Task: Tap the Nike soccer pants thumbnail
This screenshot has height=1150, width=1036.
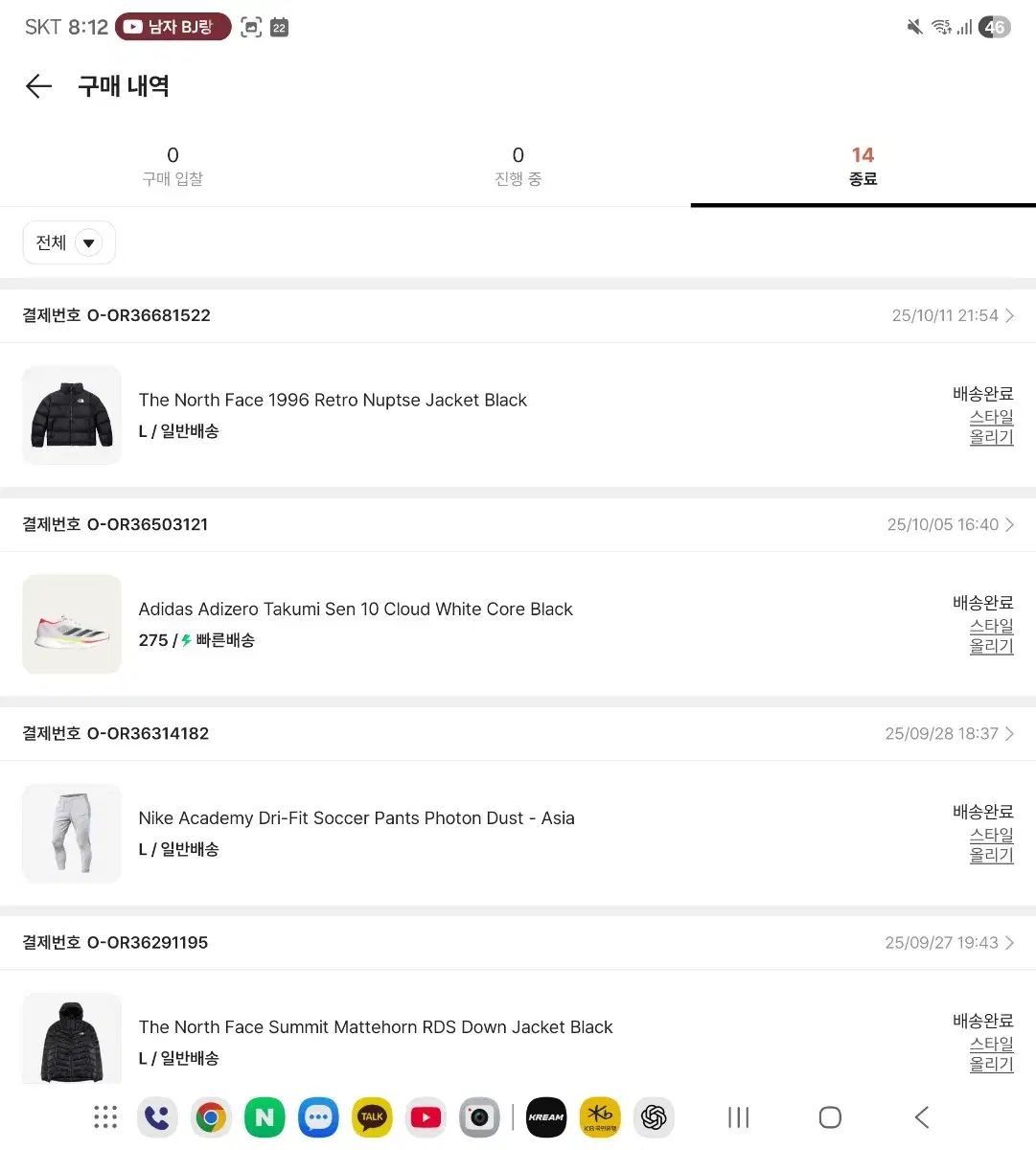Action: 71,833
